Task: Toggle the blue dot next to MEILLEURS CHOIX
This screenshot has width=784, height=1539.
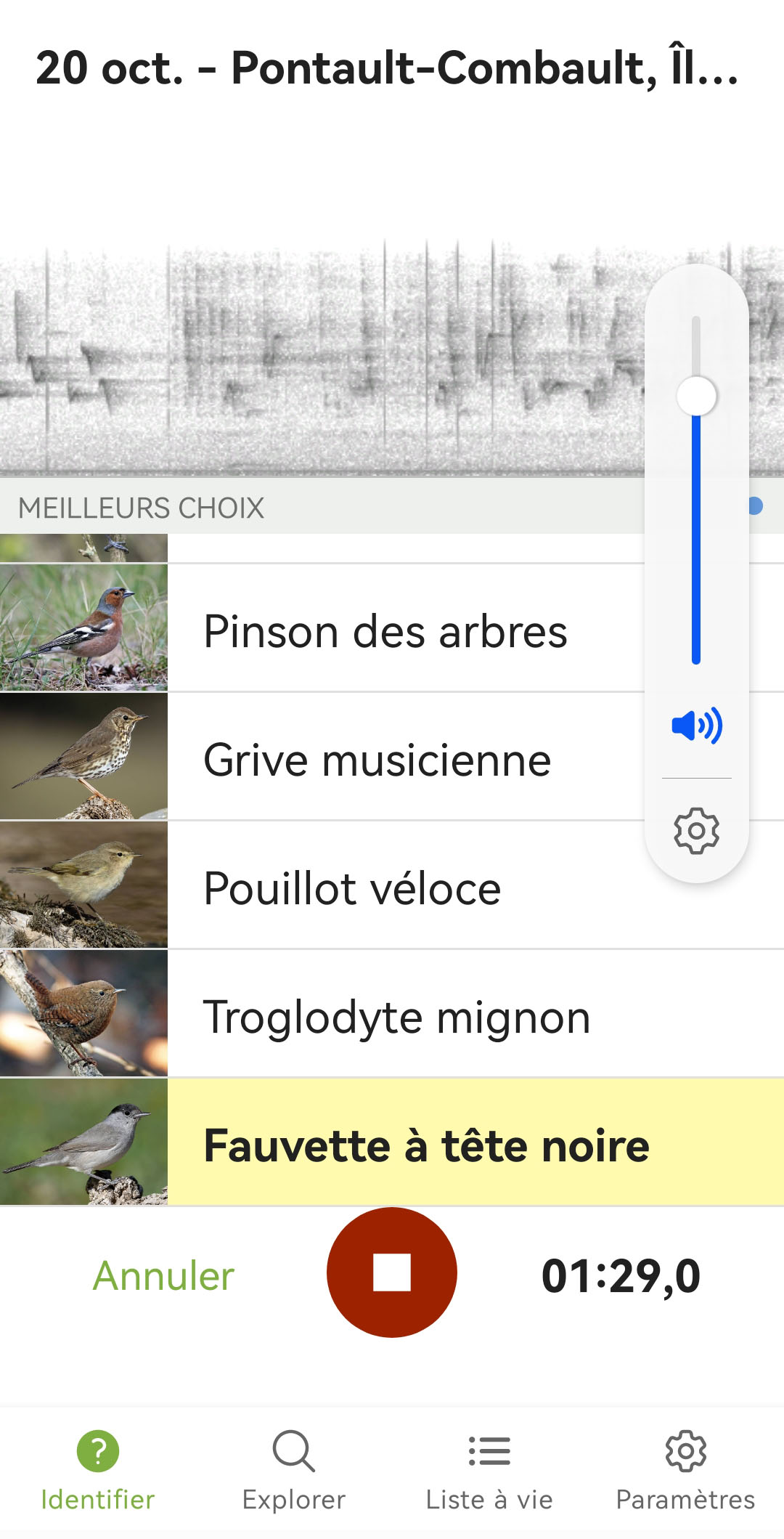Action: click(755, 506)
